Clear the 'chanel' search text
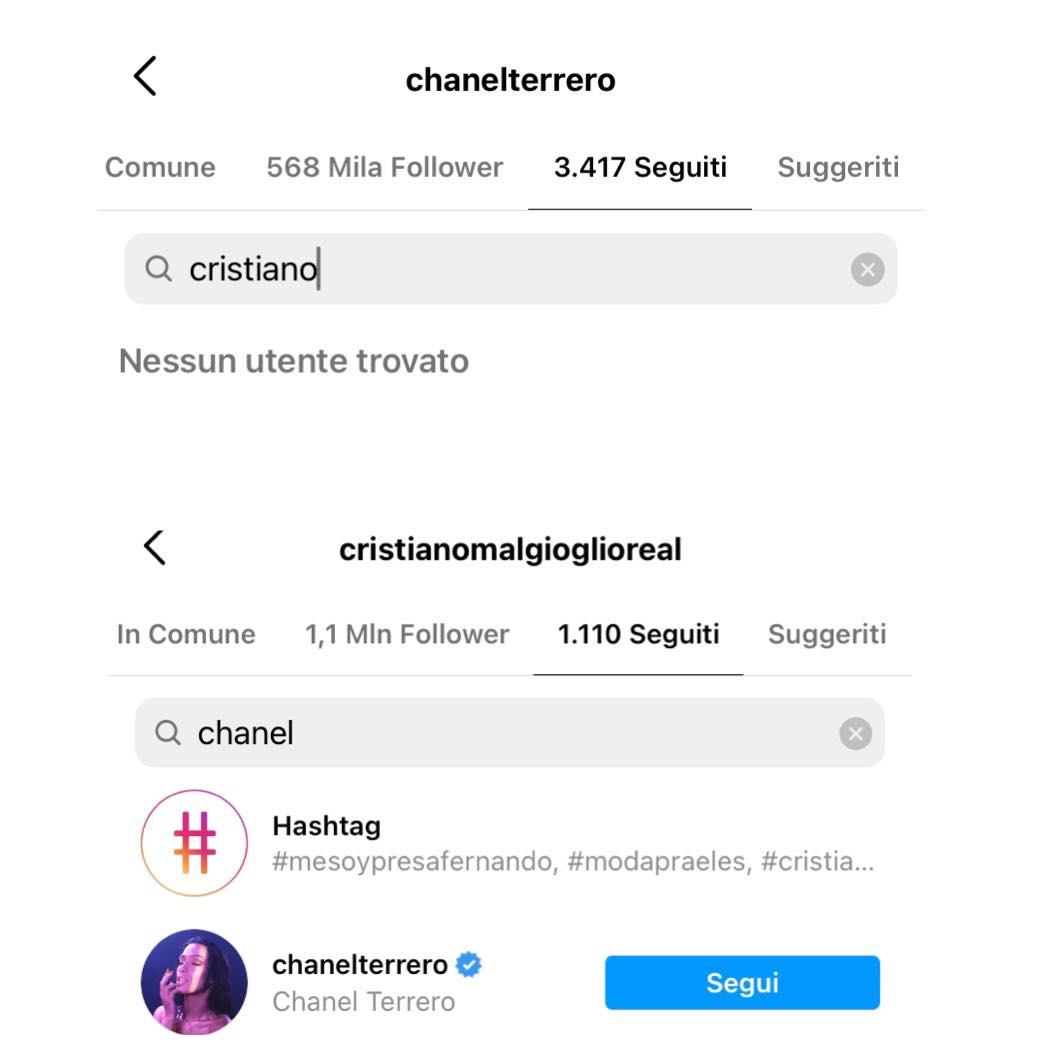 (855, 734)
